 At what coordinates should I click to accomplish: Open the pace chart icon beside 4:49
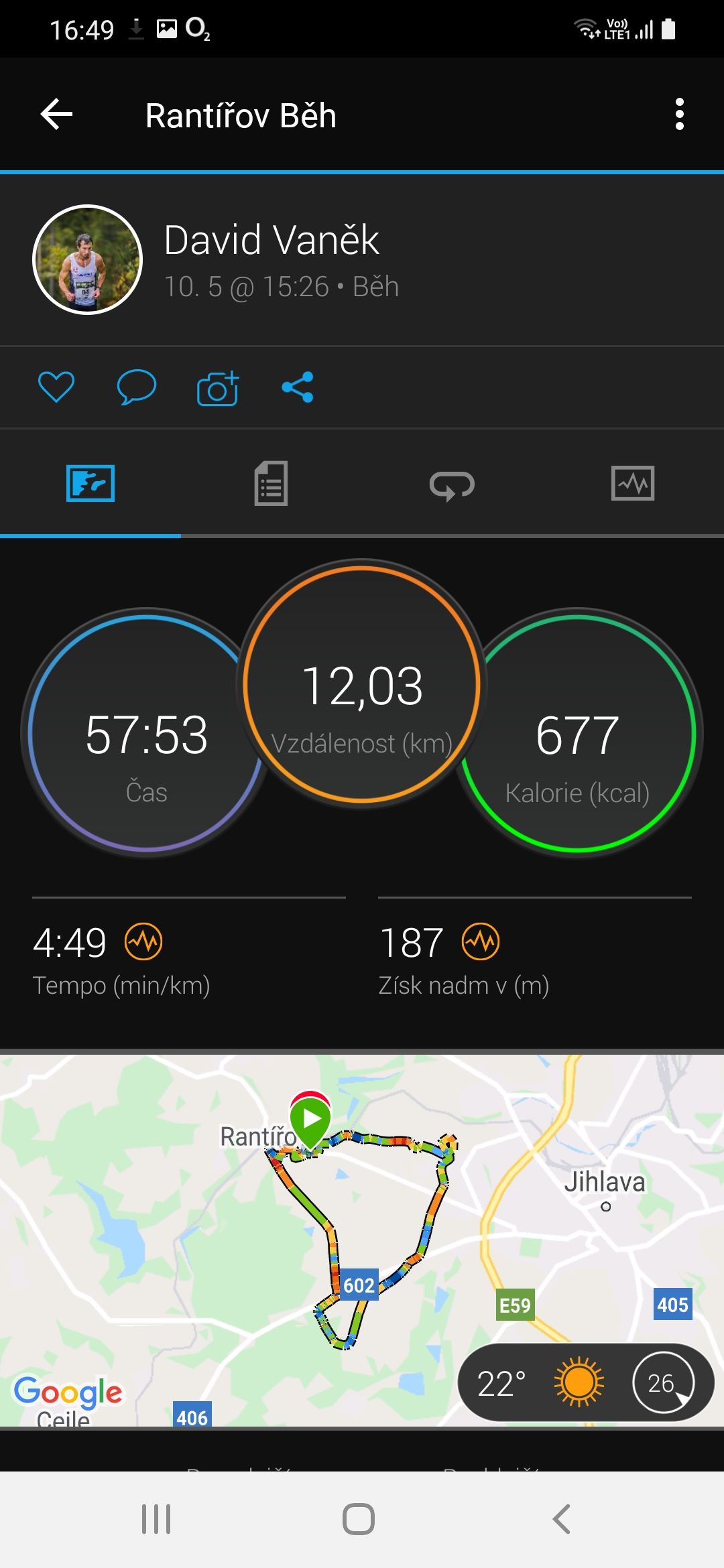tap(143, 941)
